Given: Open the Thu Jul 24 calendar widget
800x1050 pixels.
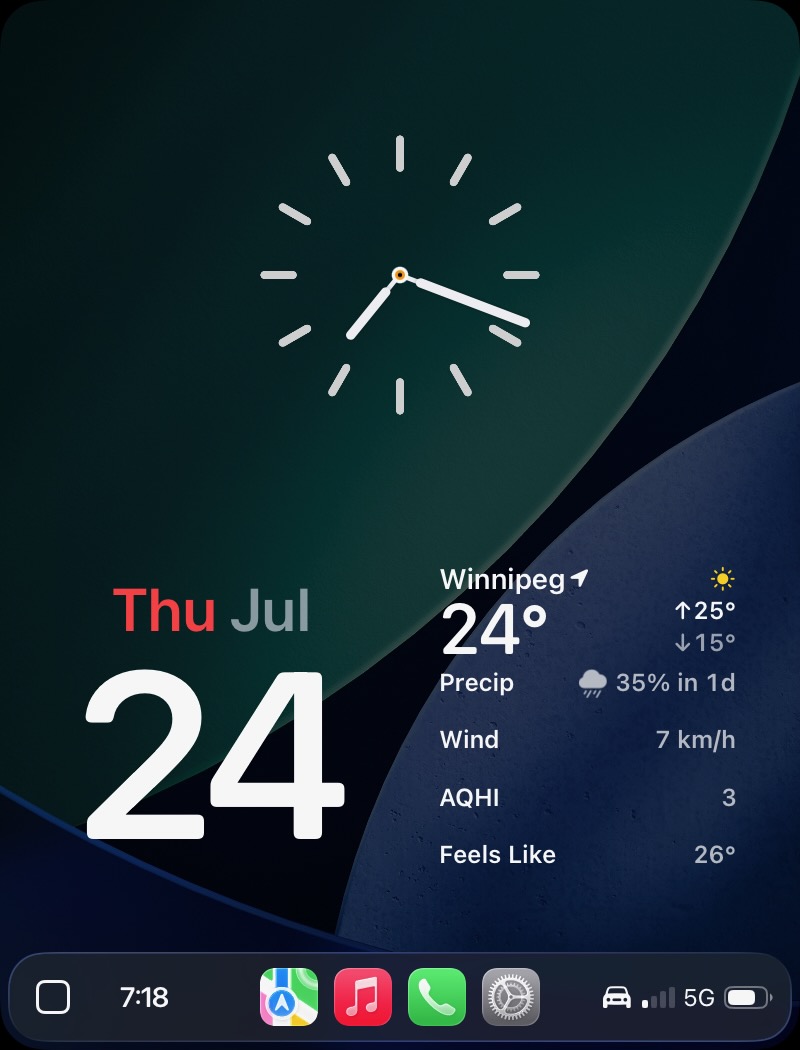Looking at the screenshot, I should (x=212, y=717).
